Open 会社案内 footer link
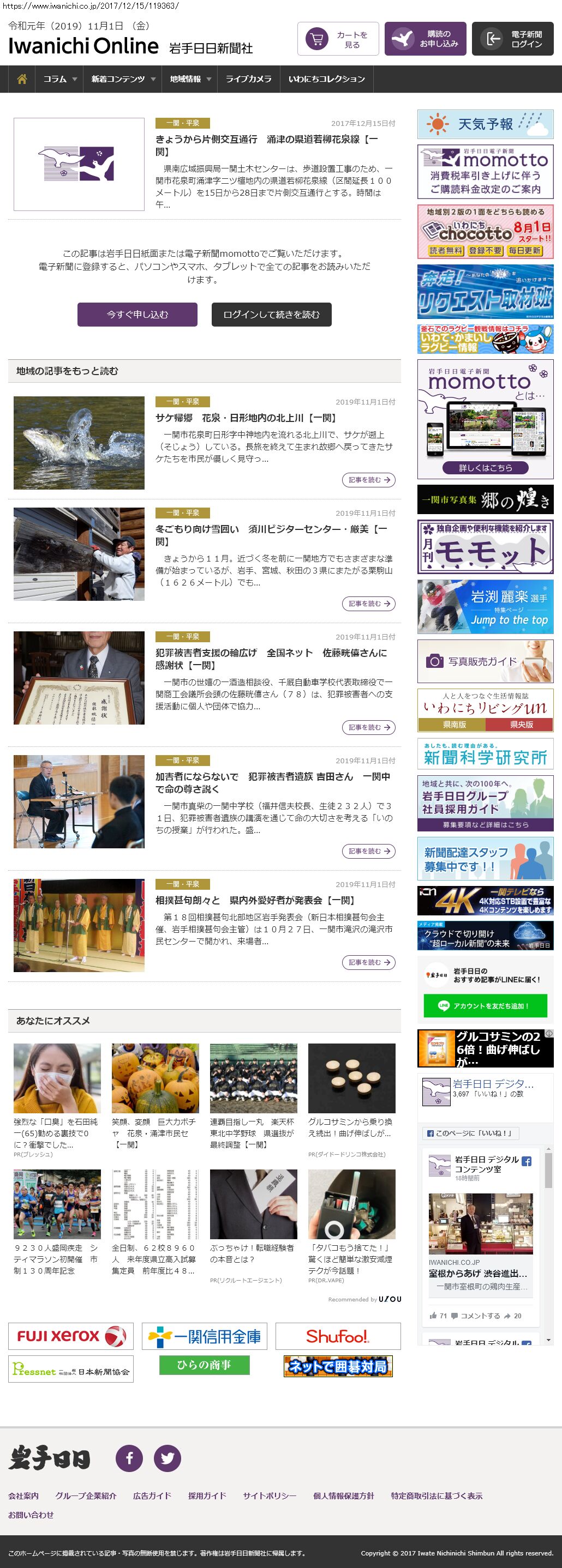This screenshot has width=562, height=1568. pyautogui.click(x=23, y=1496)
